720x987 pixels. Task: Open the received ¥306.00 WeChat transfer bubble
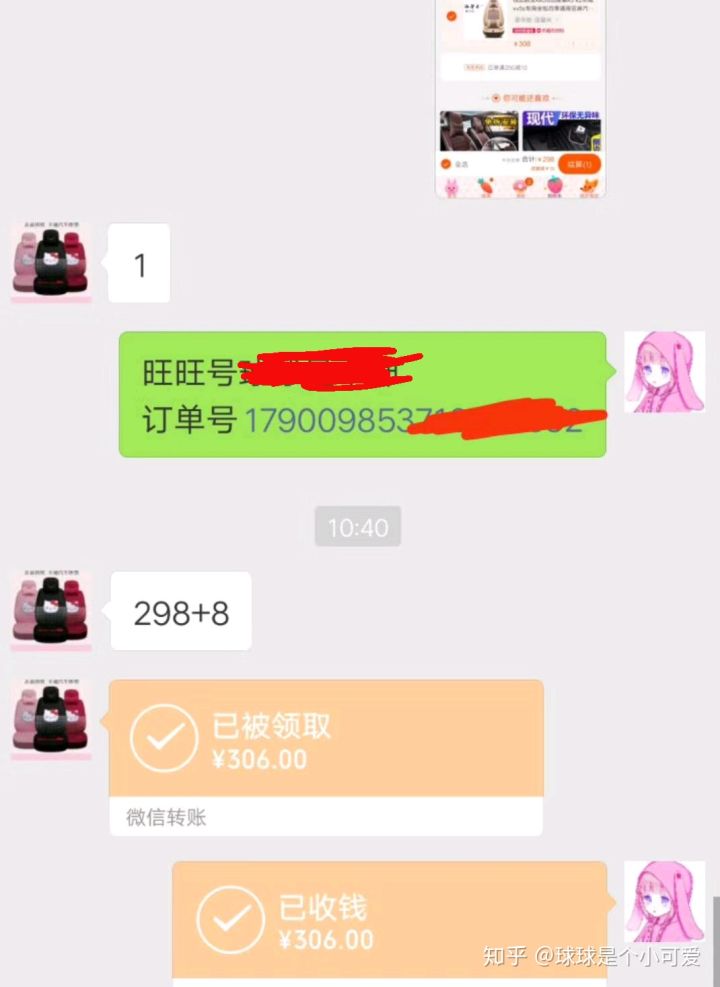pos(326,740)
